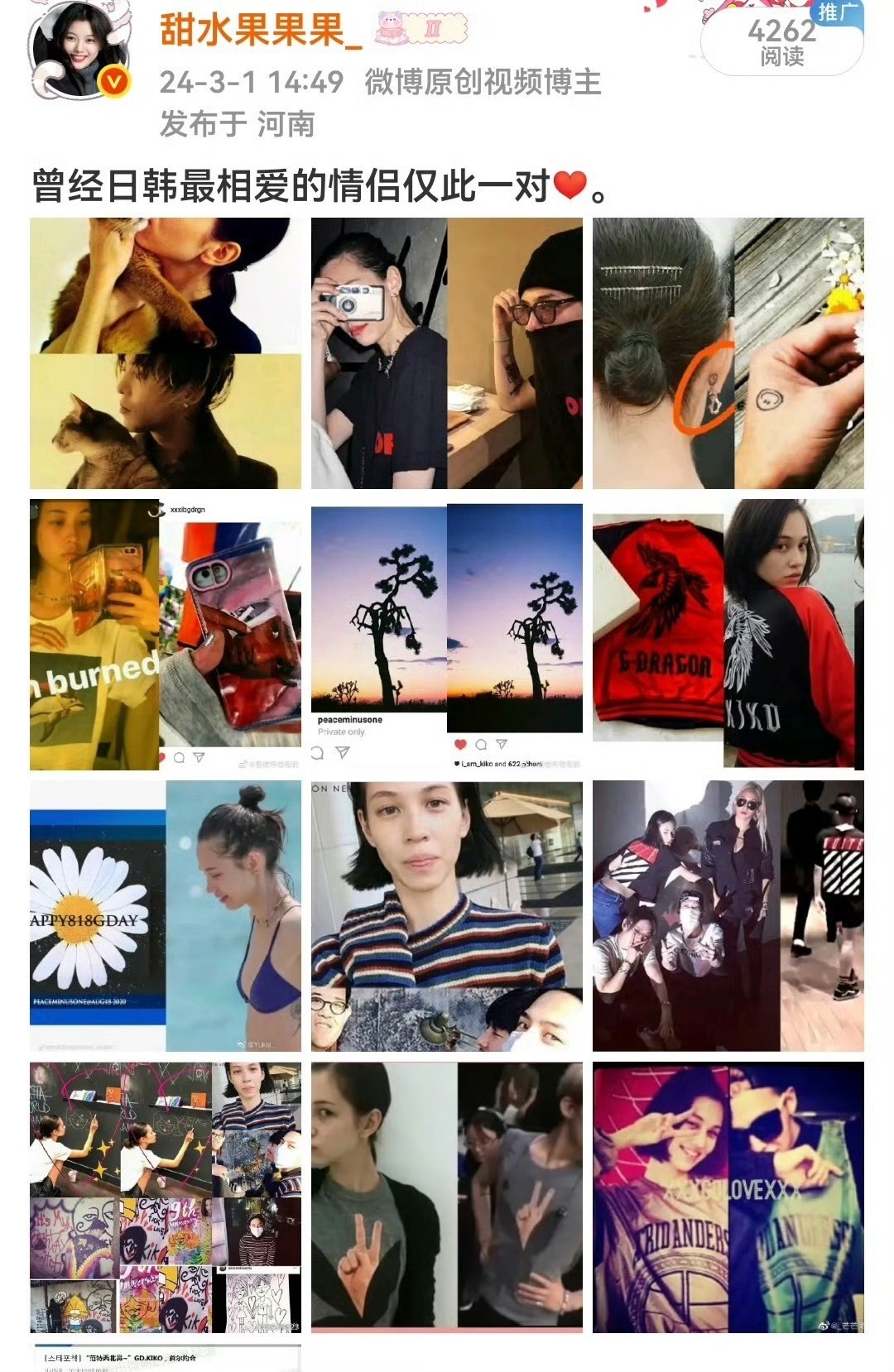View the peace-sign T-shirt photo

pyautogui.click(x=446, y=1197)
